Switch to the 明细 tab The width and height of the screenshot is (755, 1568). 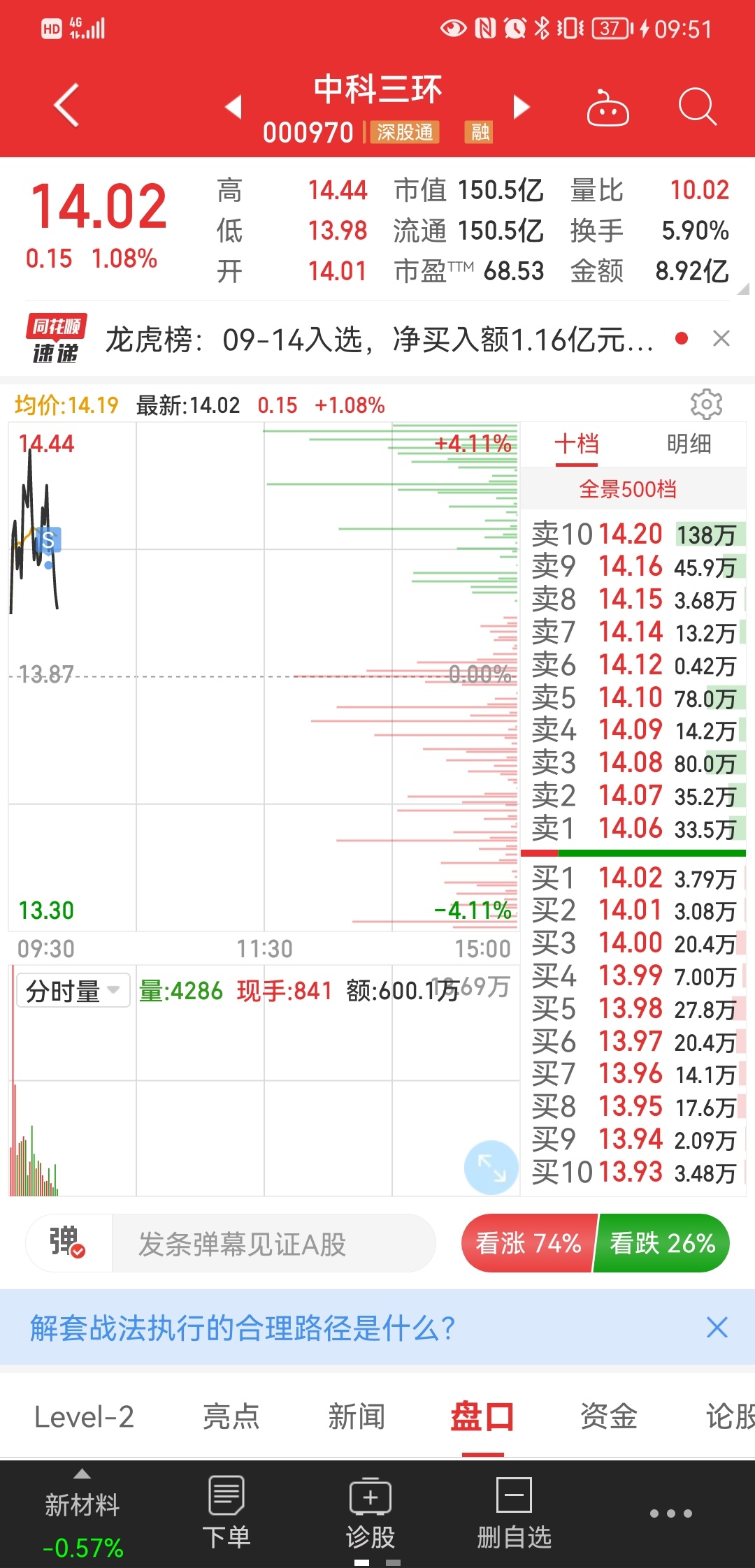689,444
